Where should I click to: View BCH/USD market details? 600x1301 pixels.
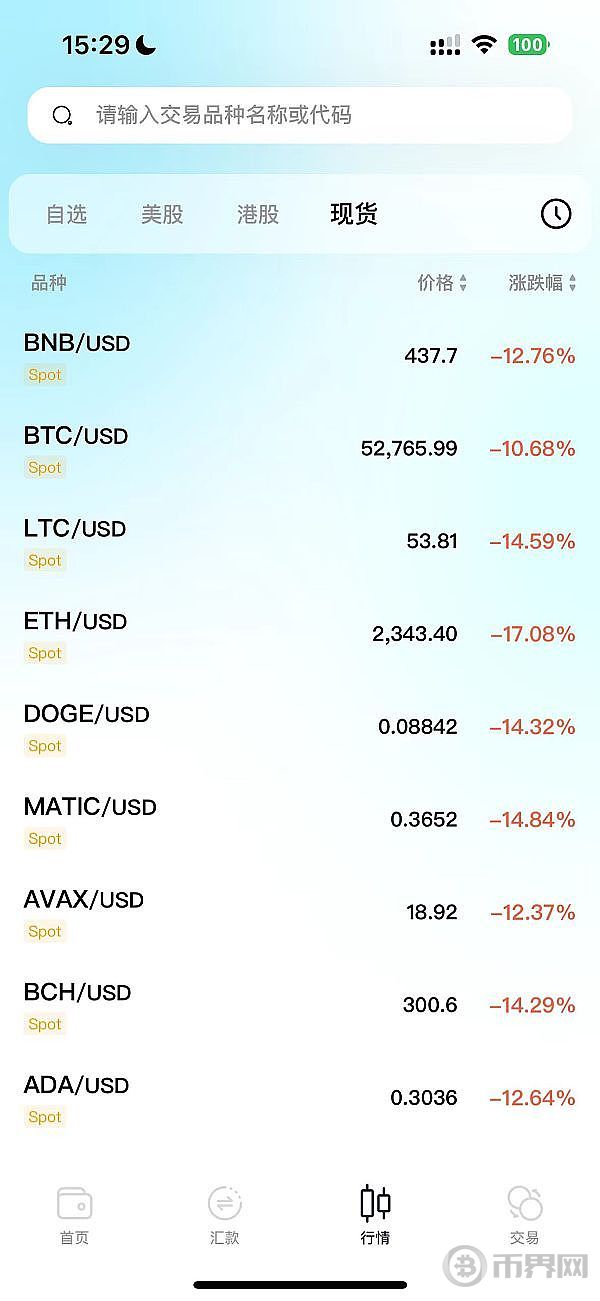(300, 1005)
